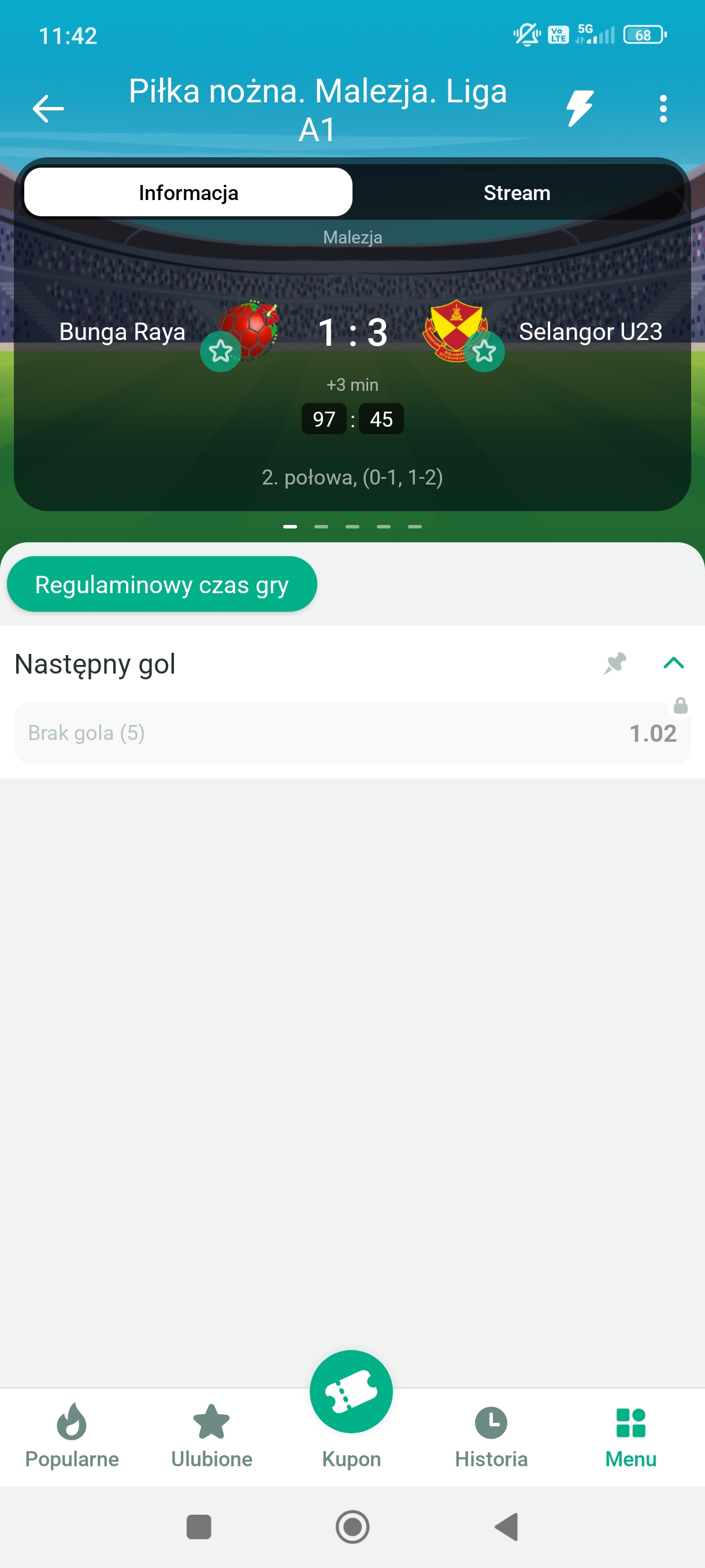Add Selangor U23 to favorites
Viewport: 705px width, 1568px height.
click(484, 351)
